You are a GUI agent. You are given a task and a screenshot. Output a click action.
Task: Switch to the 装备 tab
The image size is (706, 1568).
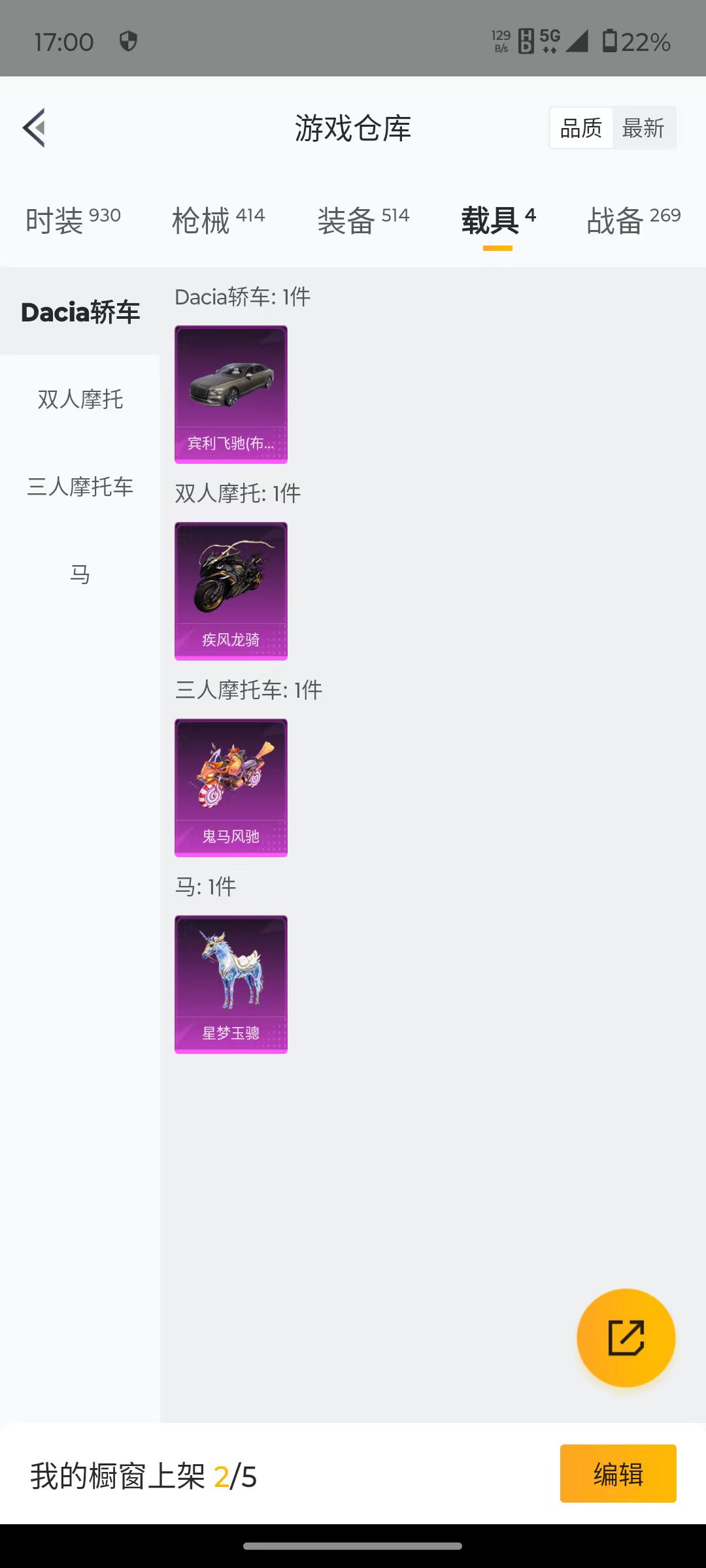[363, 220]
